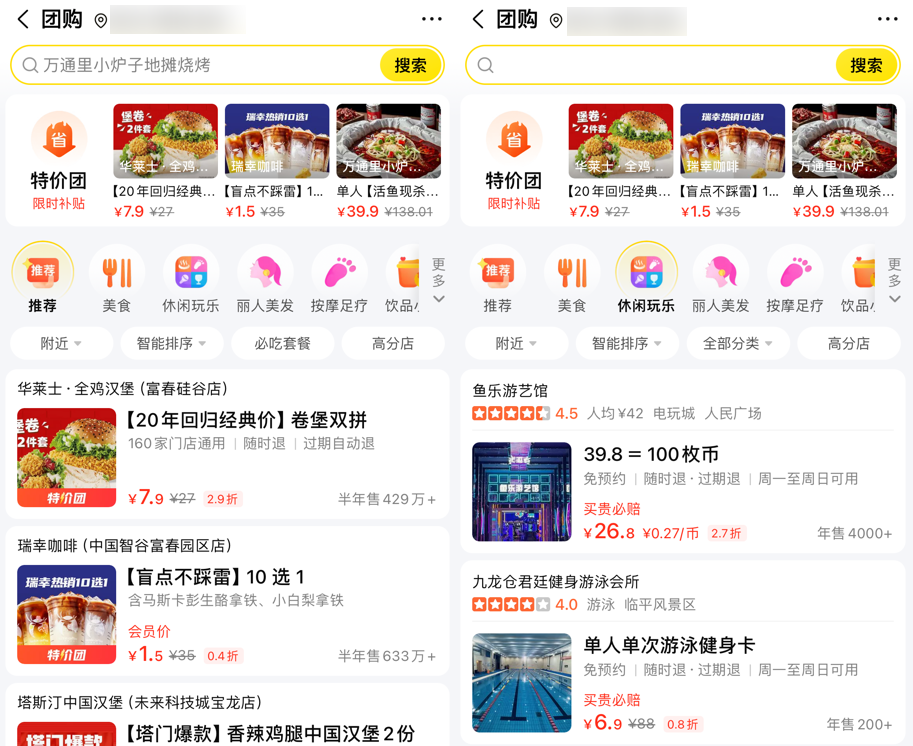
Task: Tap the search field showing 万通里小炉子地摊烧烤
Action: pyautogui.click(x=200, y=65)
